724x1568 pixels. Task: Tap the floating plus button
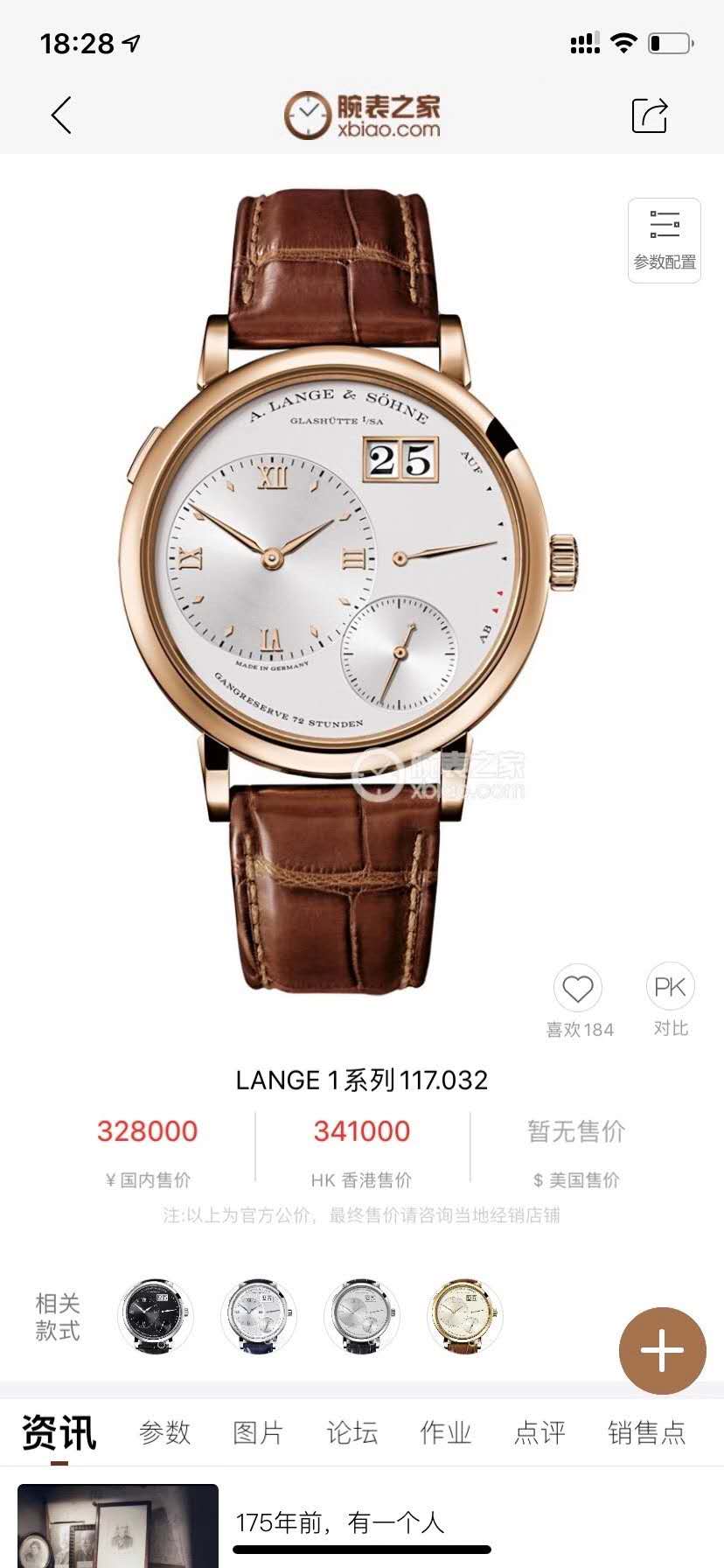(x=662, y=1351)
